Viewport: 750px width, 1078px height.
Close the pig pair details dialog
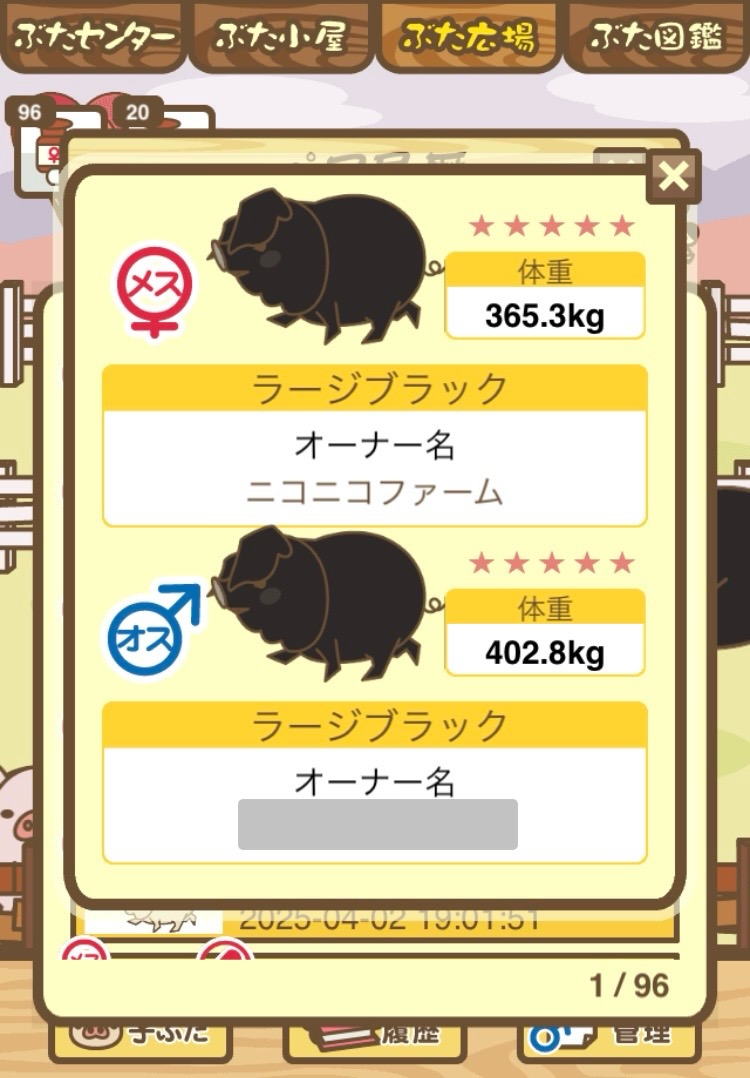tap(674, 177)
